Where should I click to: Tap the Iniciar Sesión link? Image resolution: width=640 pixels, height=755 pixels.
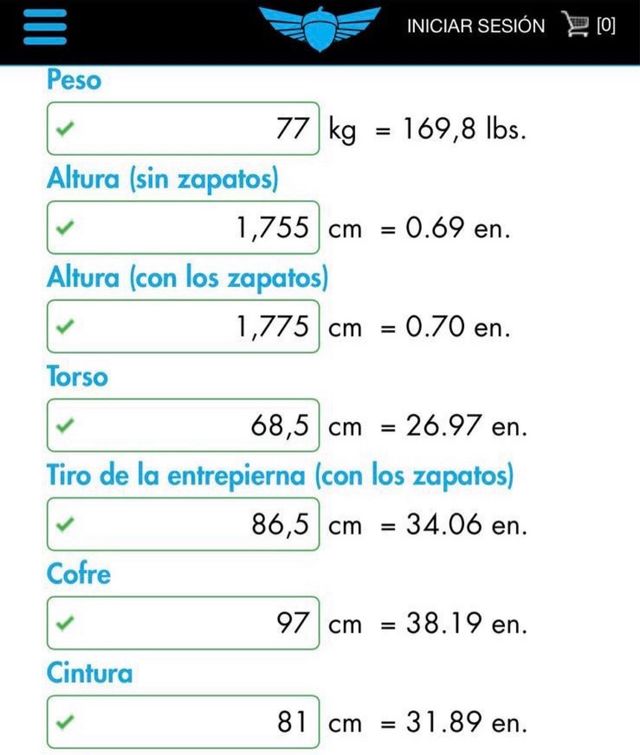[x=476, y=27]
